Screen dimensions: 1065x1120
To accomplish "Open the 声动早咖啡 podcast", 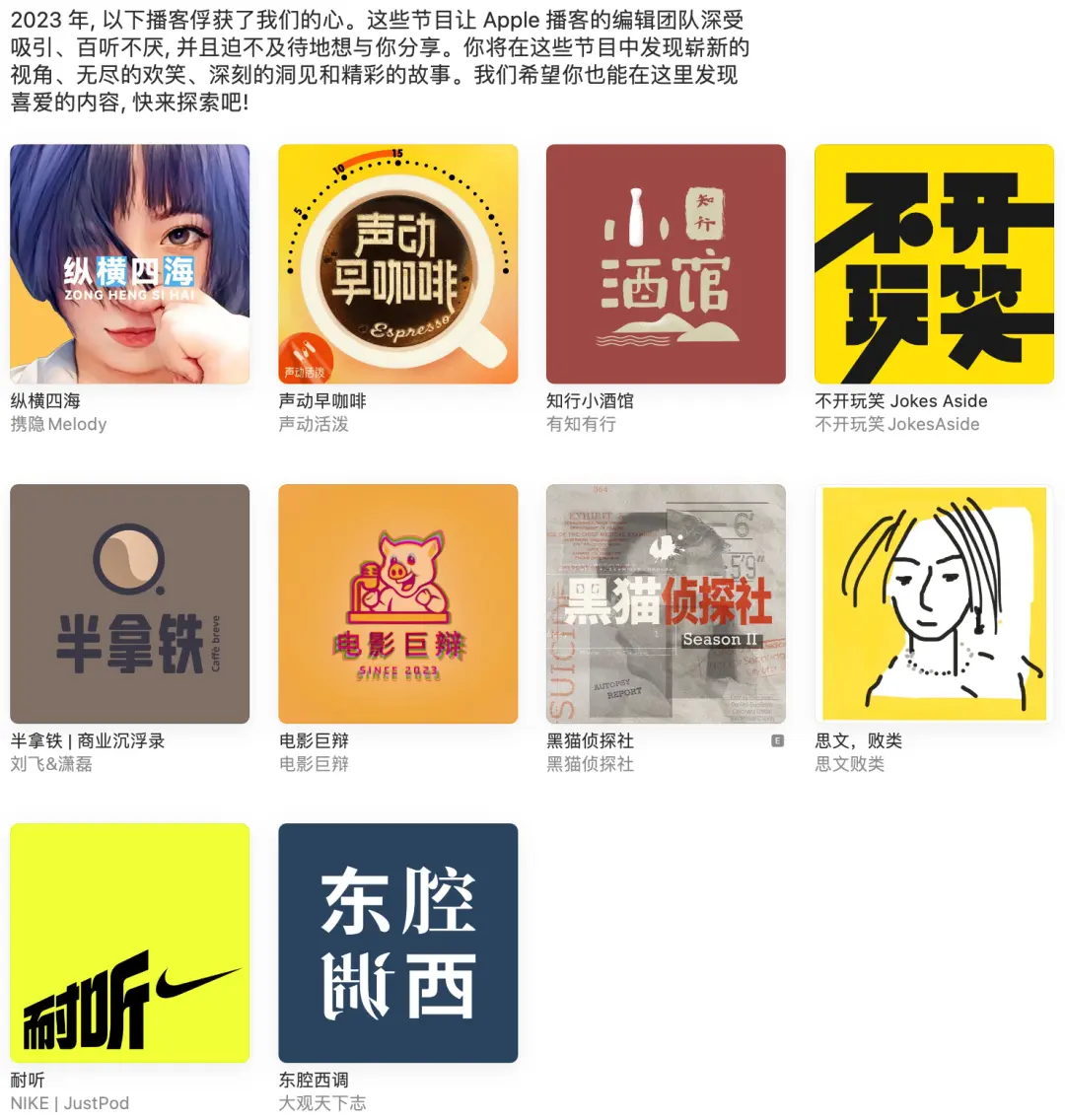I will click(397, 264).
